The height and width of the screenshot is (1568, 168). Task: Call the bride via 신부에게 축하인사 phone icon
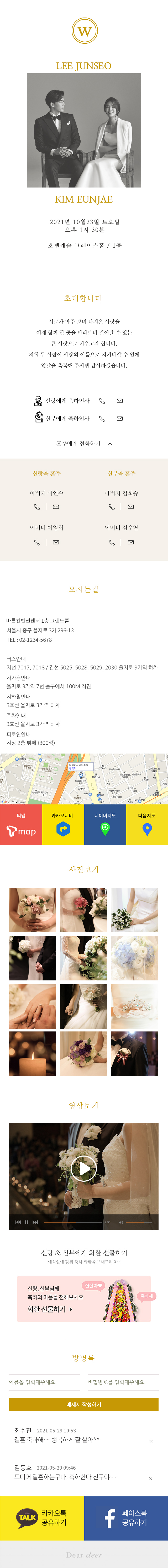click(x=102, y=419)
